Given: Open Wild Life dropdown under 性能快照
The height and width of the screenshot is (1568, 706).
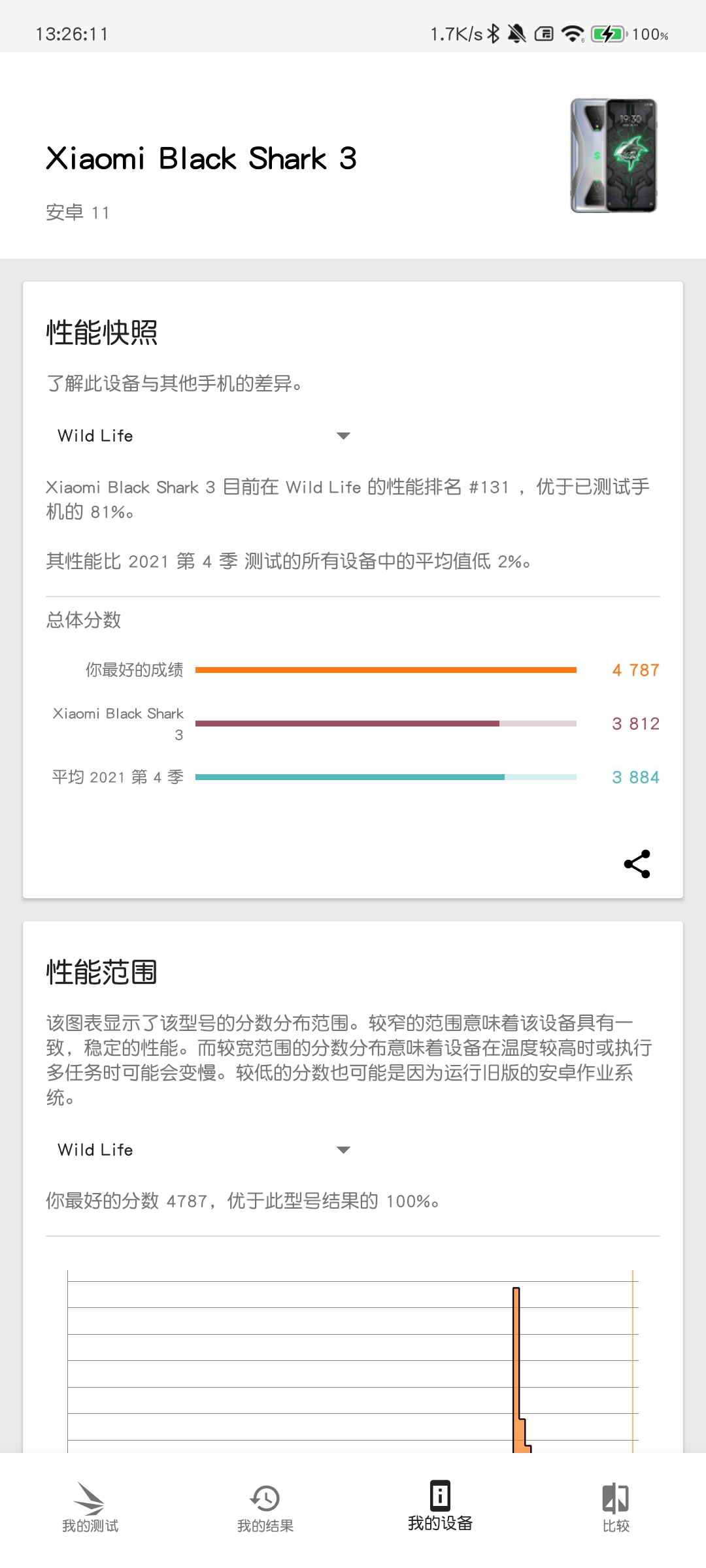Looking at the screenshot, I should tap(204, 436).
